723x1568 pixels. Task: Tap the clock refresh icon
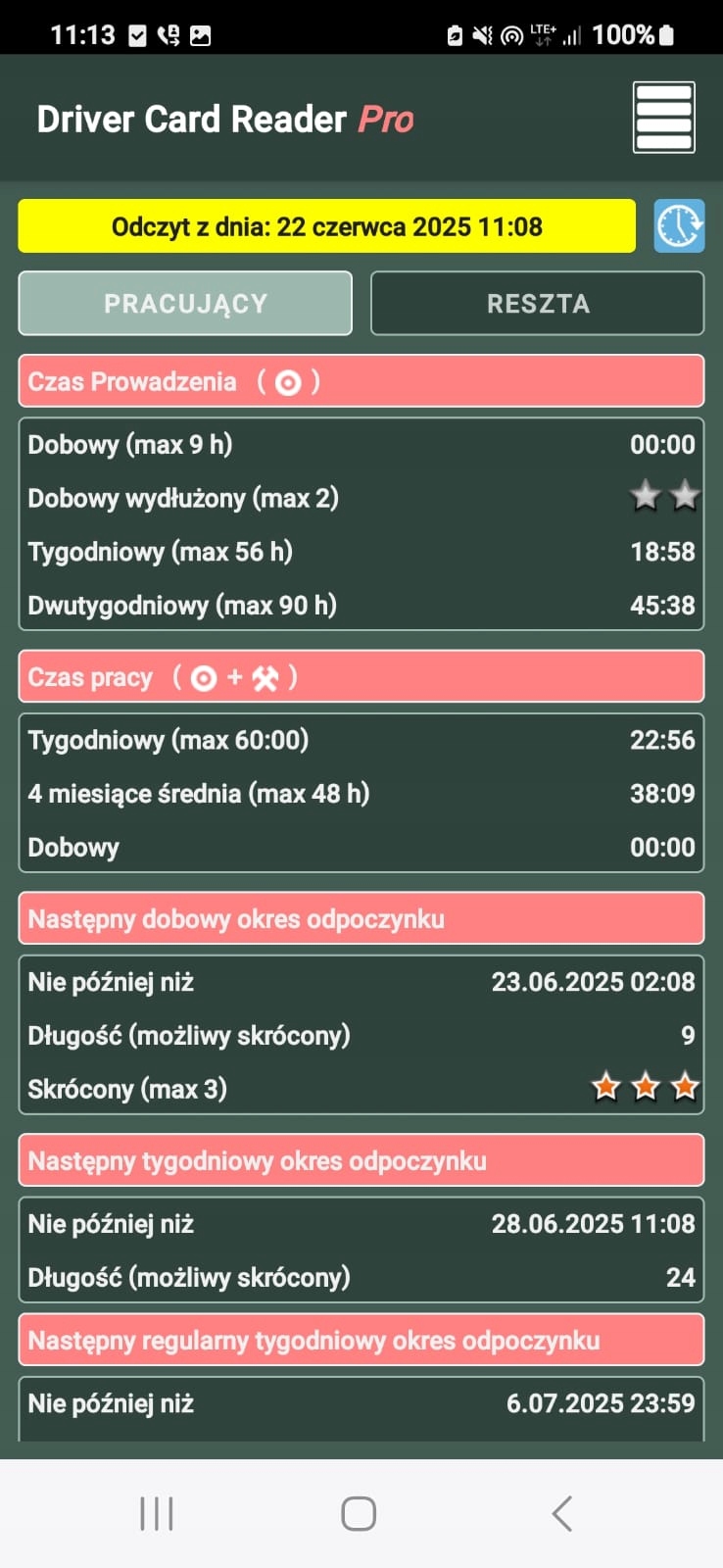679,226
